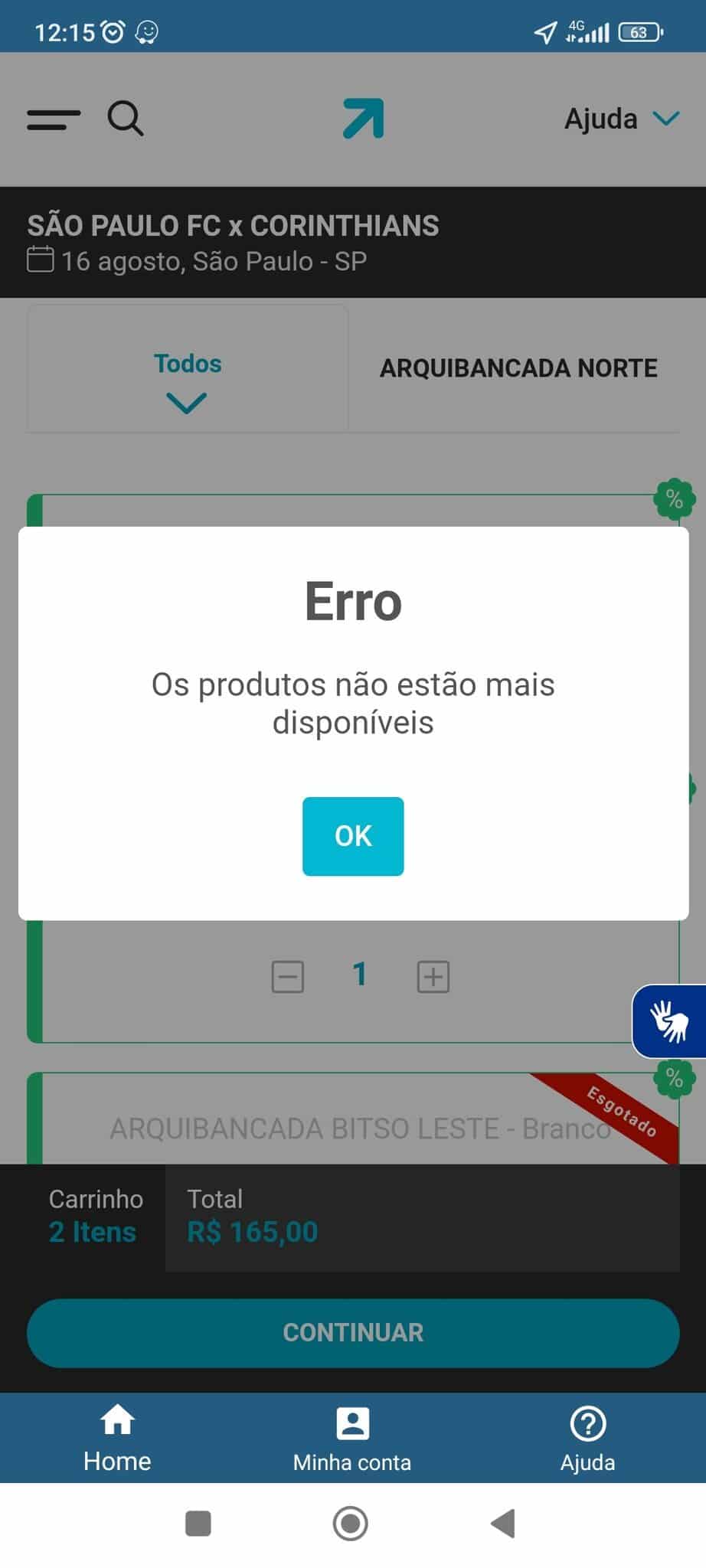Viewport: 706px width, 1568px height.
Task: Select the Minha conta person icon
Action: (x=352, y=1423)
